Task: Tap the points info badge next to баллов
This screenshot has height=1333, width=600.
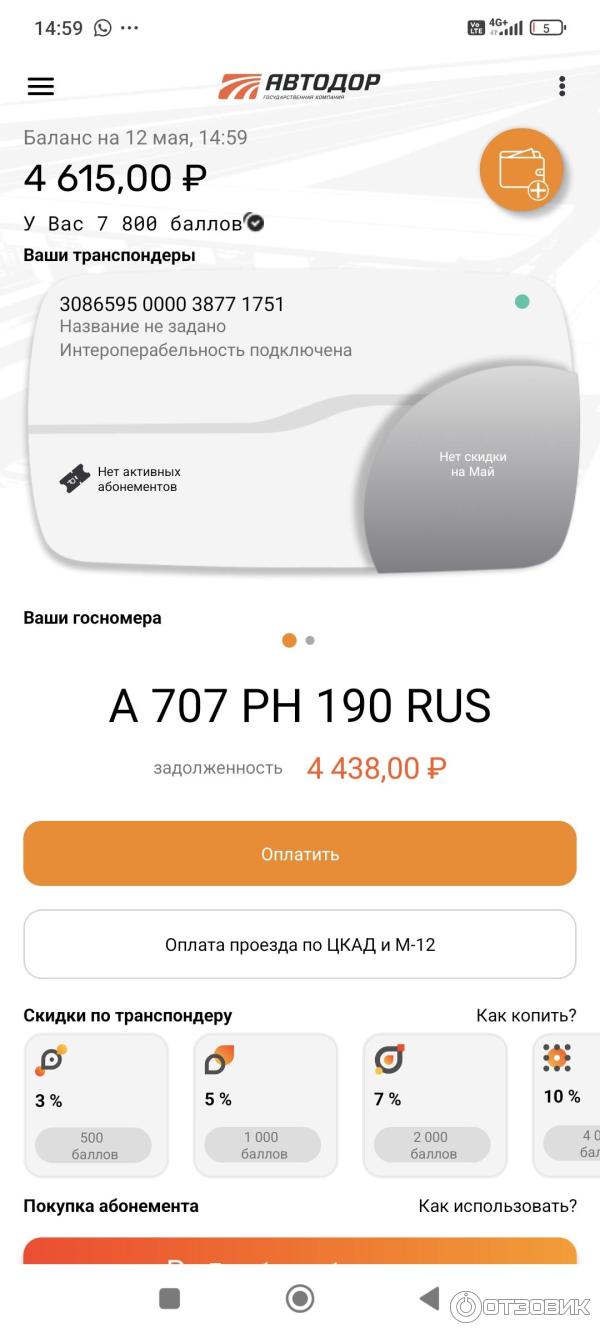Action: click(255, 222)
